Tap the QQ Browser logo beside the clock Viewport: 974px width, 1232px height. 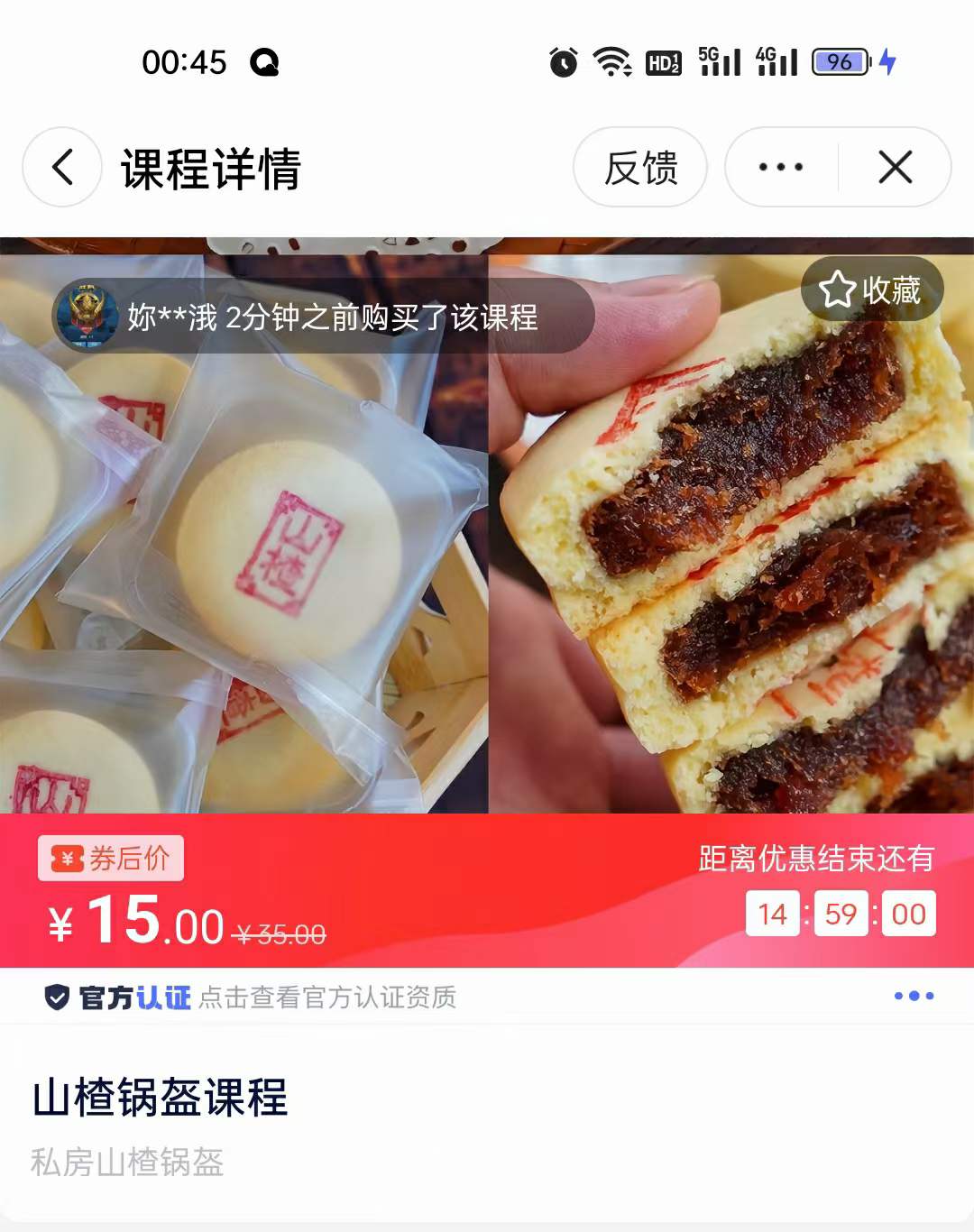coord(264,63)
